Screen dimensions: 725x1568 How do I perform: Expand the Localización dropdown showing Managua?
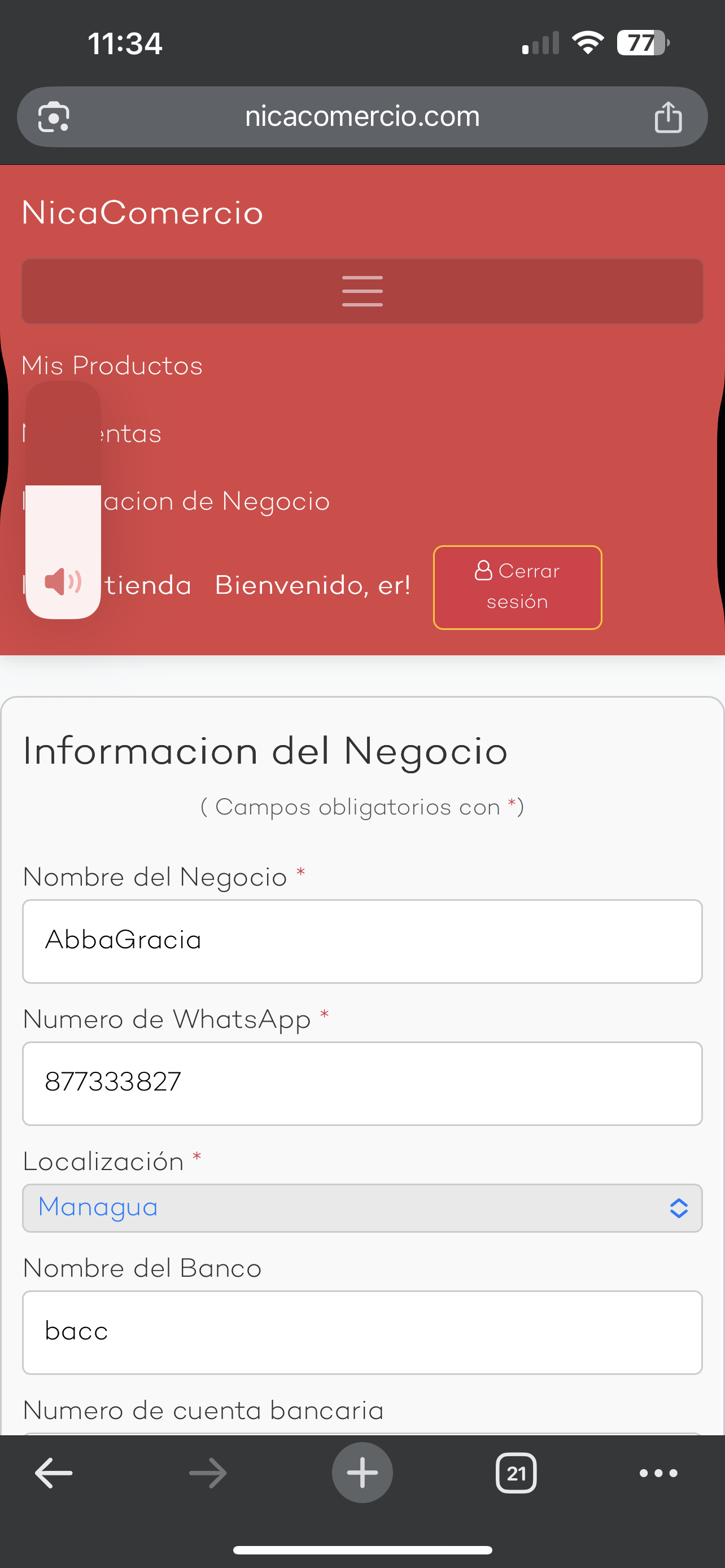(x=362, y=1208)
